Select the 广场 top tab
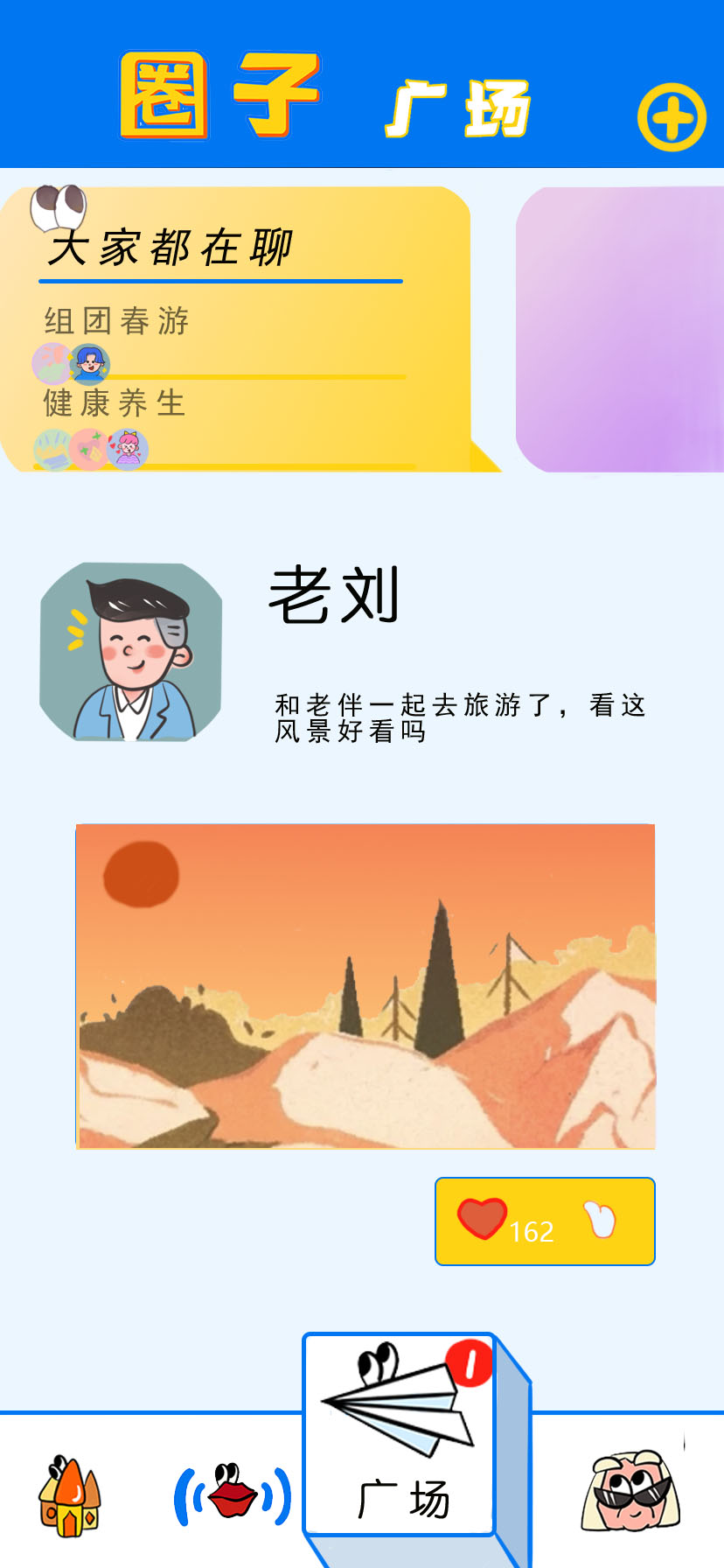The height and width of the screenshot is (1568, 724). tap(457, 108)
